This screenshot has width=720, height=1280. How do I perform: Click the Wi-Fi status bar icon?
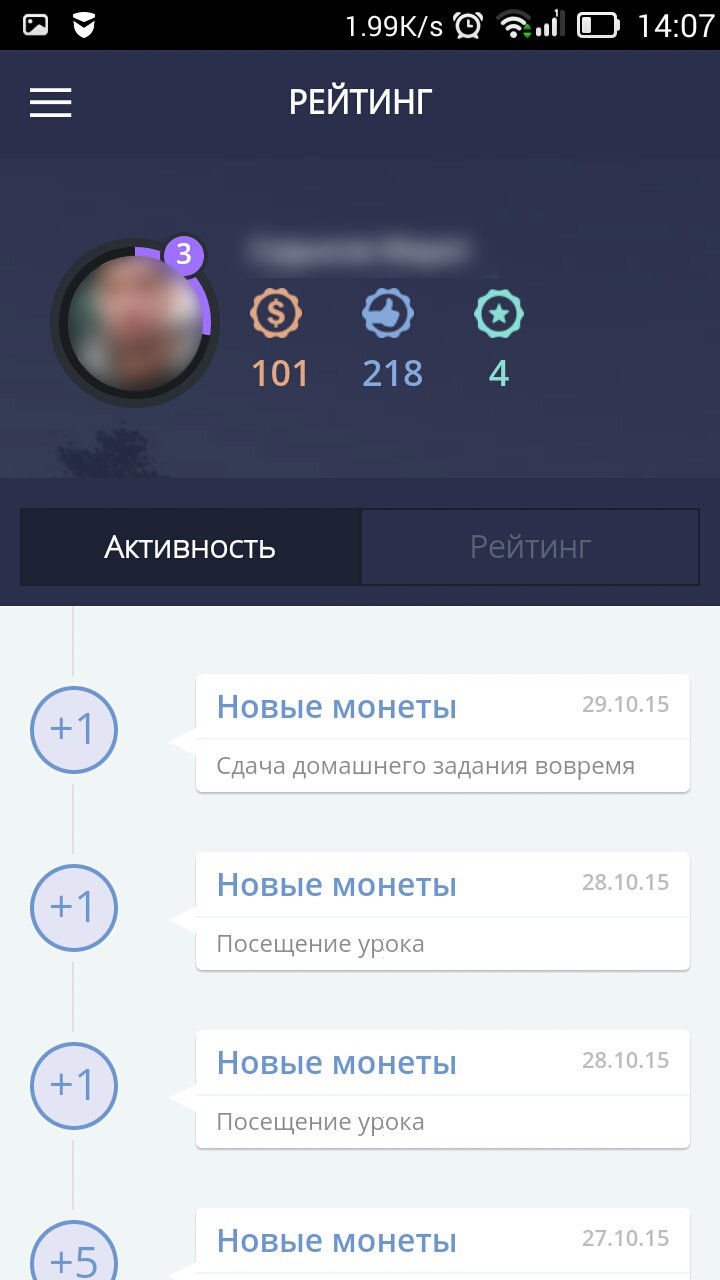click(x=514, y=22)
